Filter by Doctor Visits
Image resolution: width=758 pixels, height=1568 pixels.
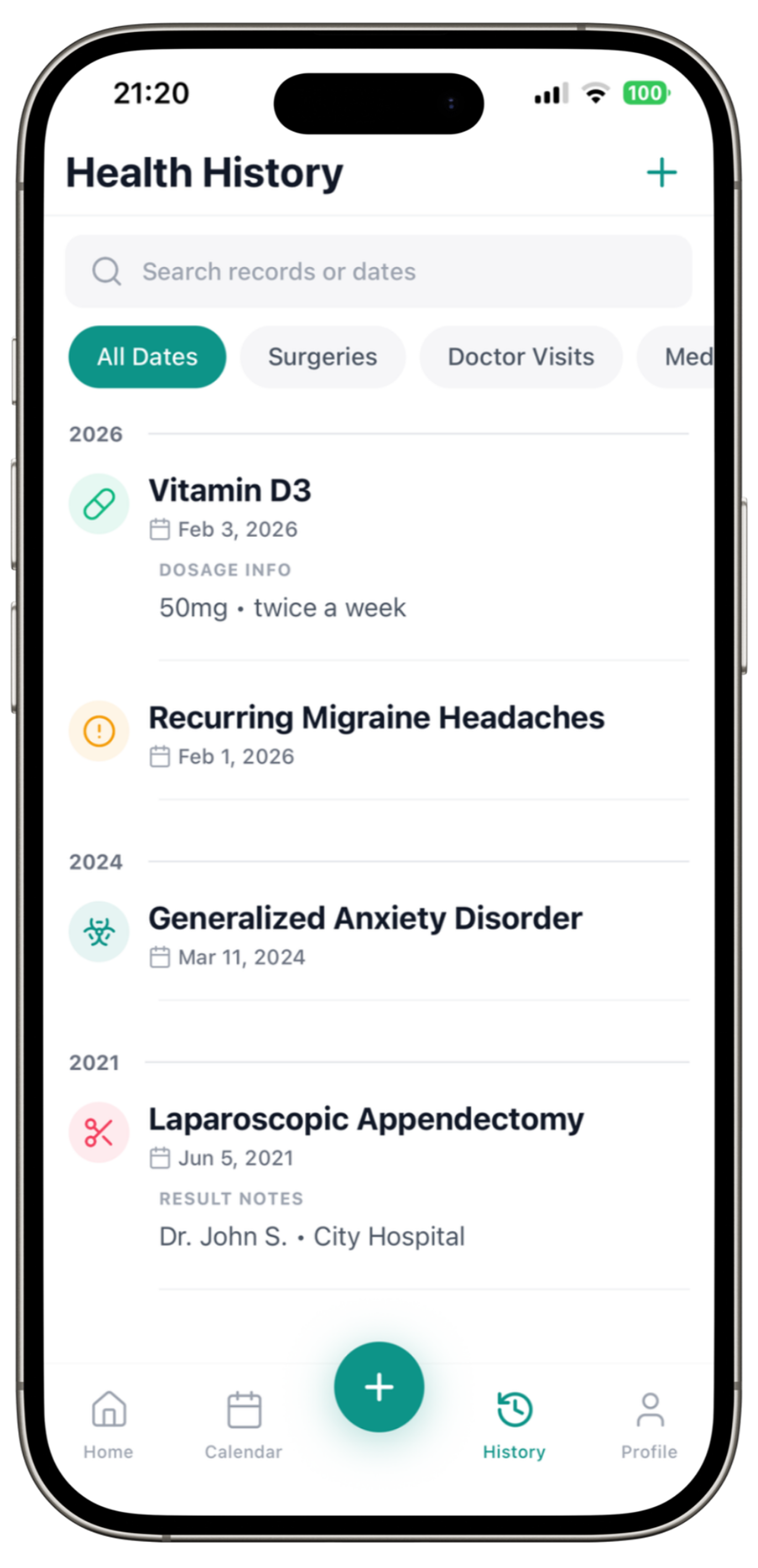coord(521,356)
